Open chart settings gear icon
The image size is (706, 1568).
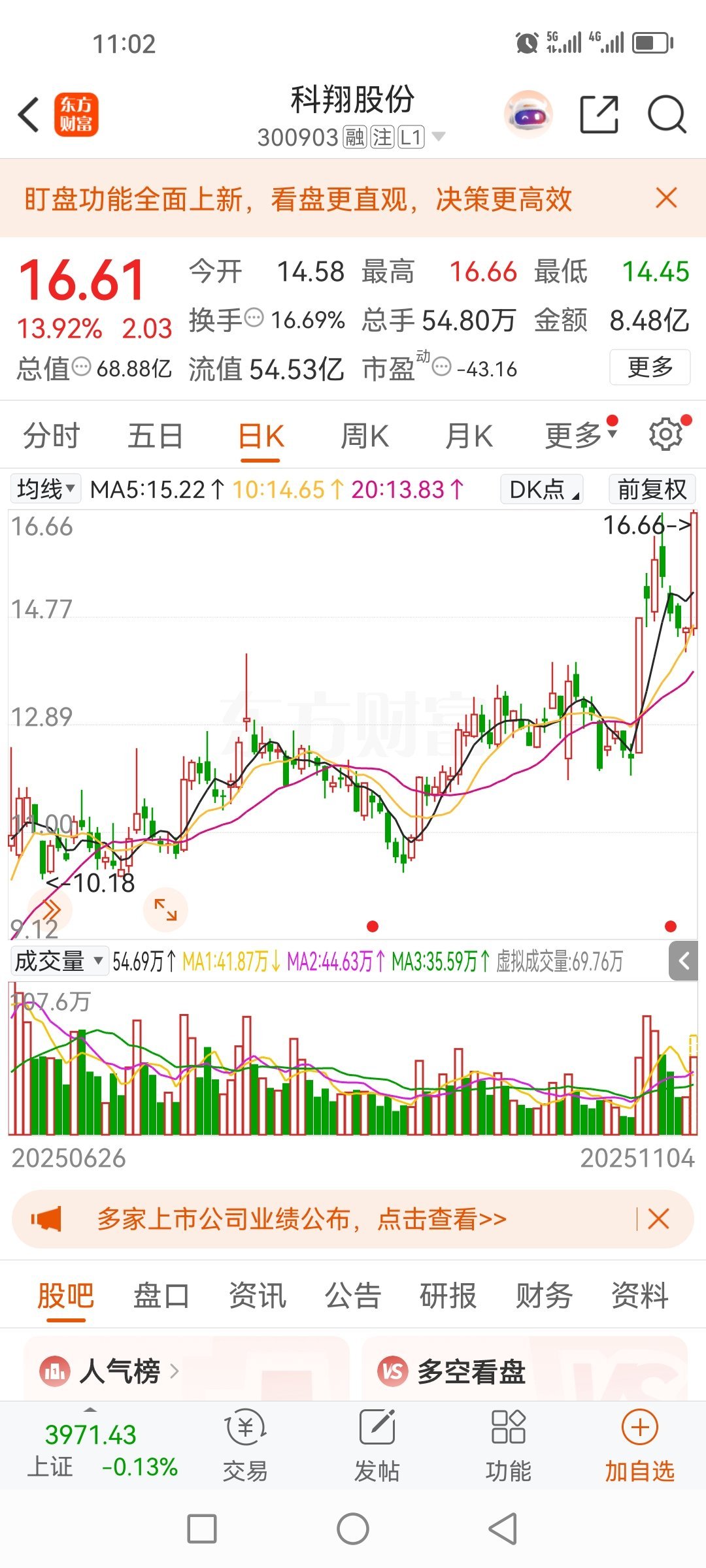665,434
